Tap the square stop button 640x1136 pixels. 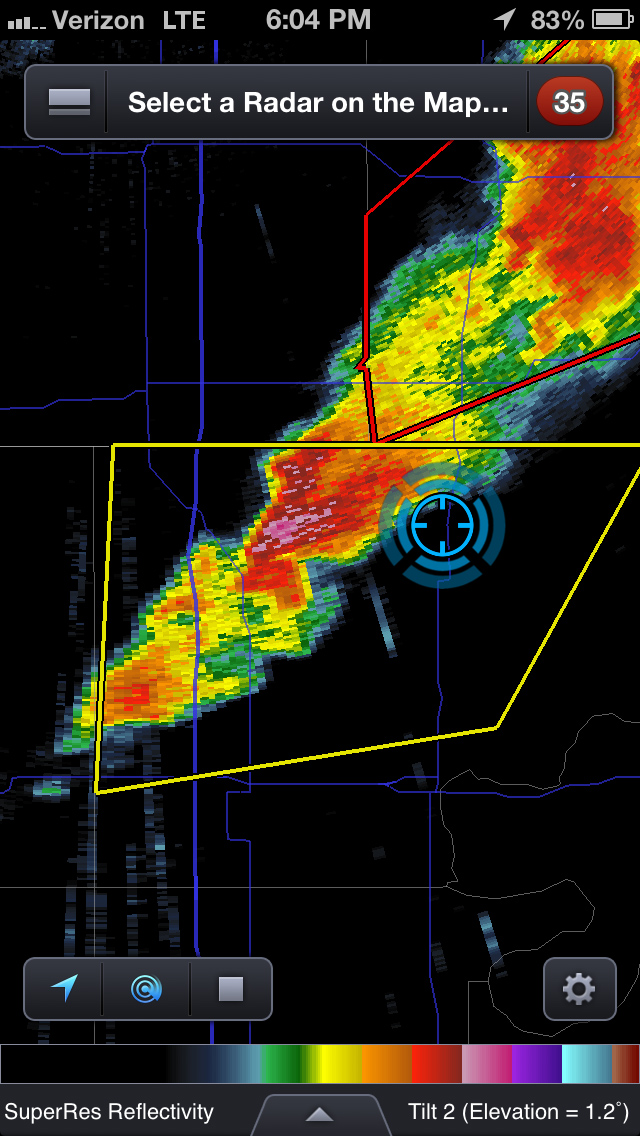point(231,989)
